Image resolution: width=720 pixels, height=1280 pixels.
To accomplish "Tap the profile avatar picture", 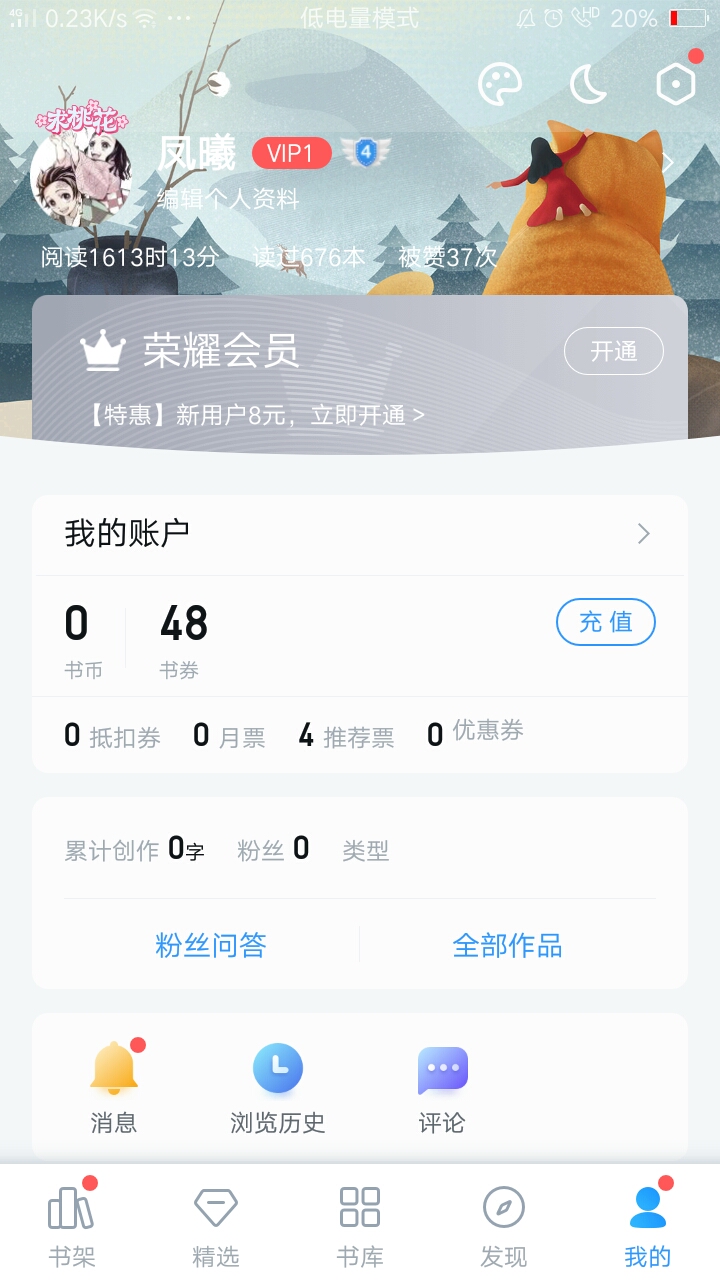I will 81,176.
